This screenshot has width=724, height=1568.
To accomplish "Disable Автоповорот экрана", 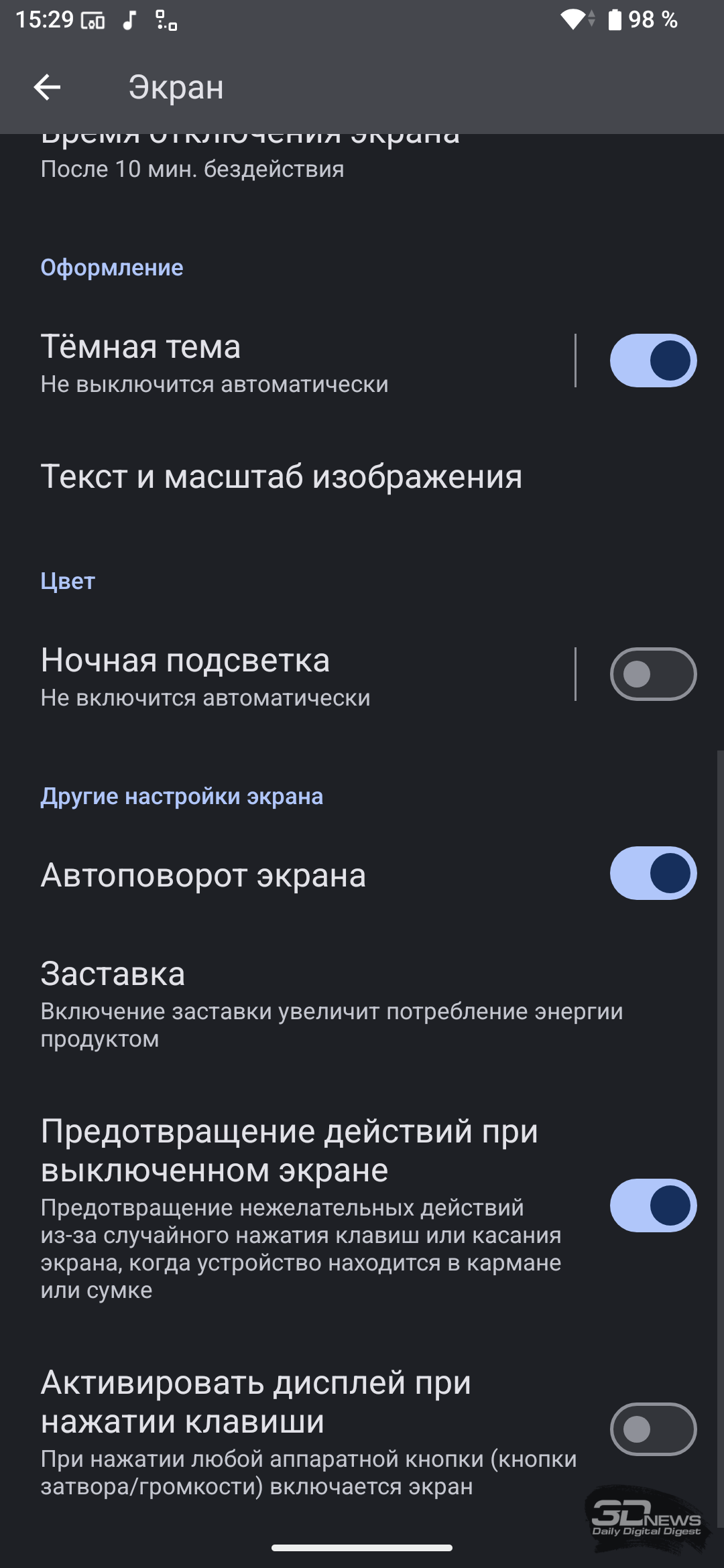I will pyautogui.click(x=652, y=873).
